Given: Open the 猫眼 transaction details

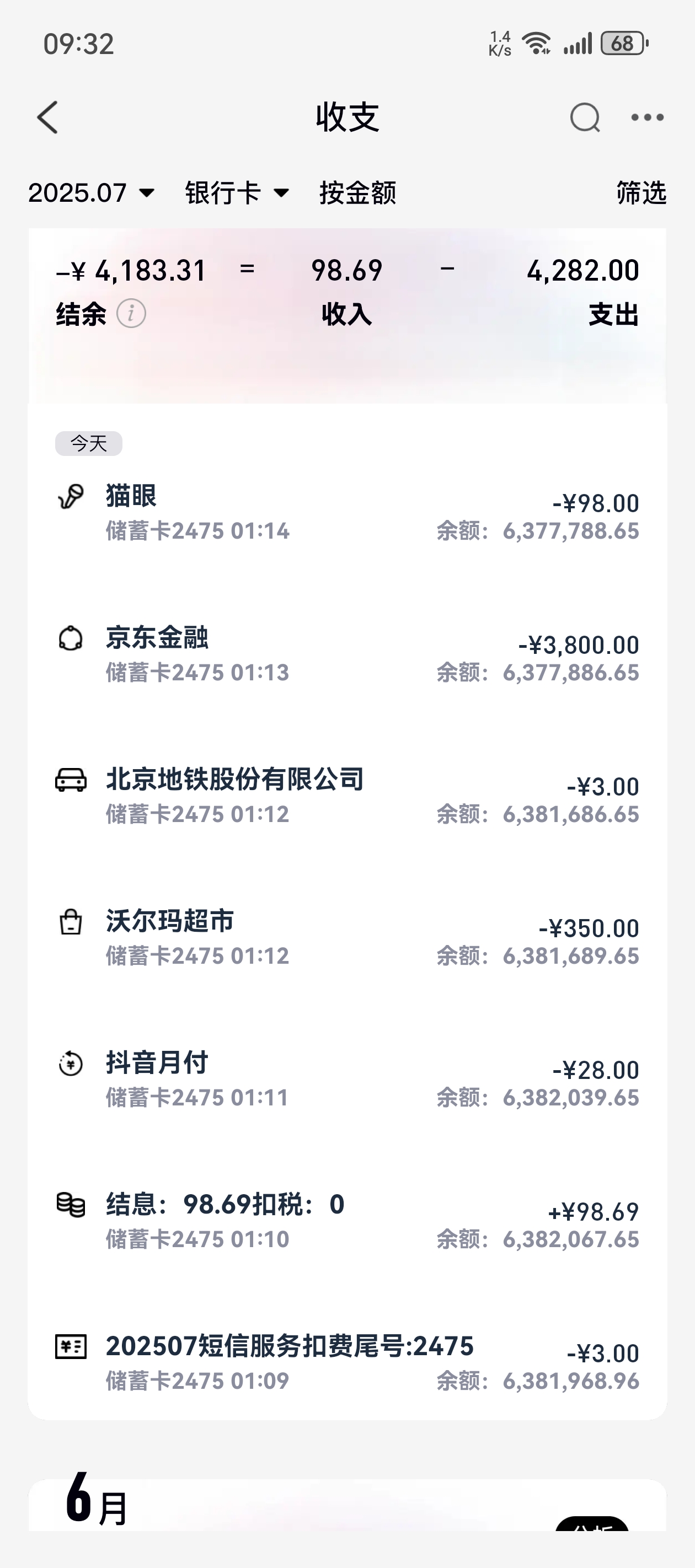Looking at the screenshot, I should tap(347, 513).
